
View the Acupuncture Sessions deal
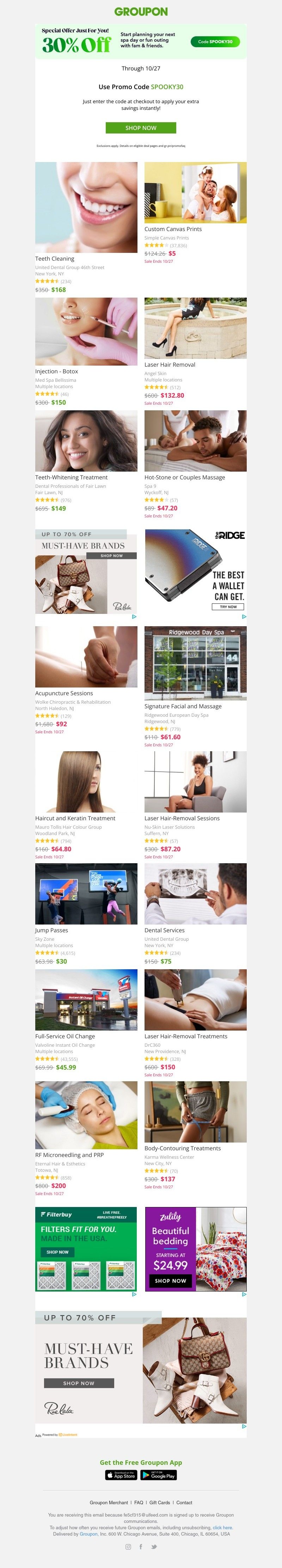pyautogui.click(x=86, y=657)
